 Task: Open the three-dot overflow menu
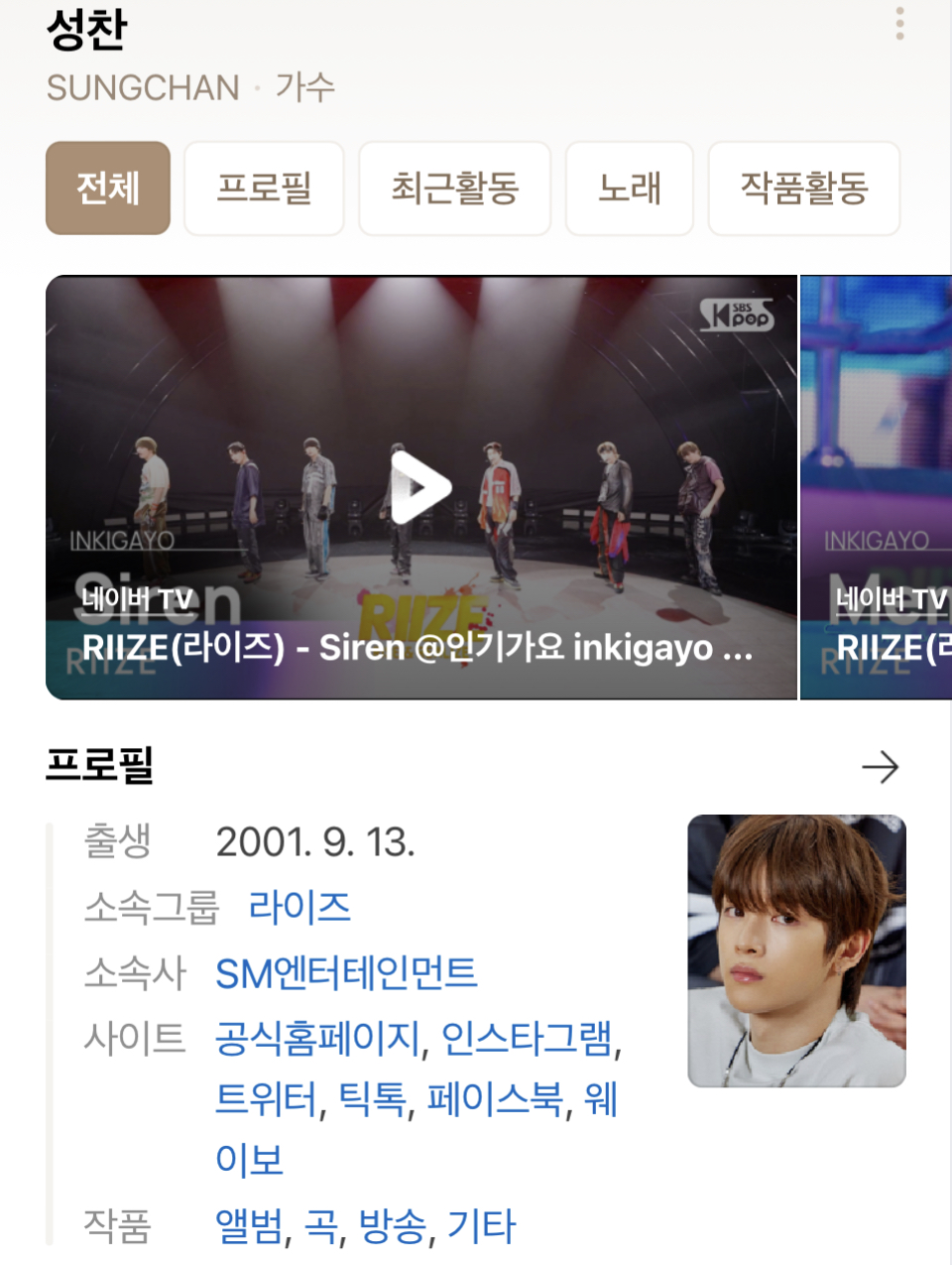899,23
